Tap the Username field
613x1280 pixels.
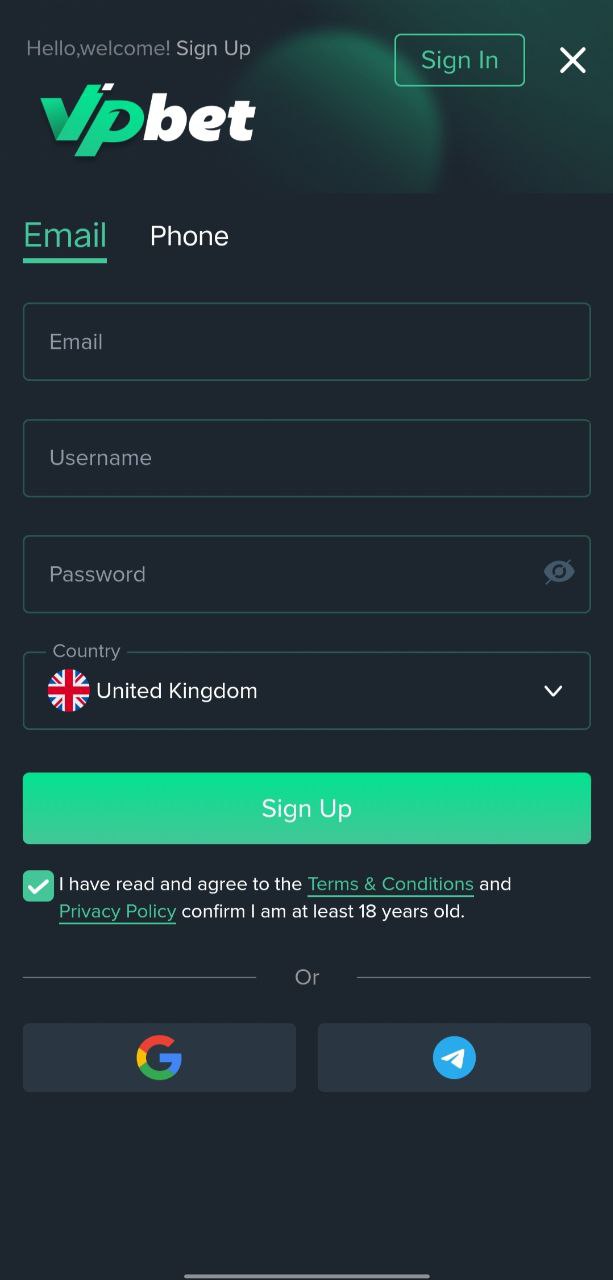[x=307, y=458]
